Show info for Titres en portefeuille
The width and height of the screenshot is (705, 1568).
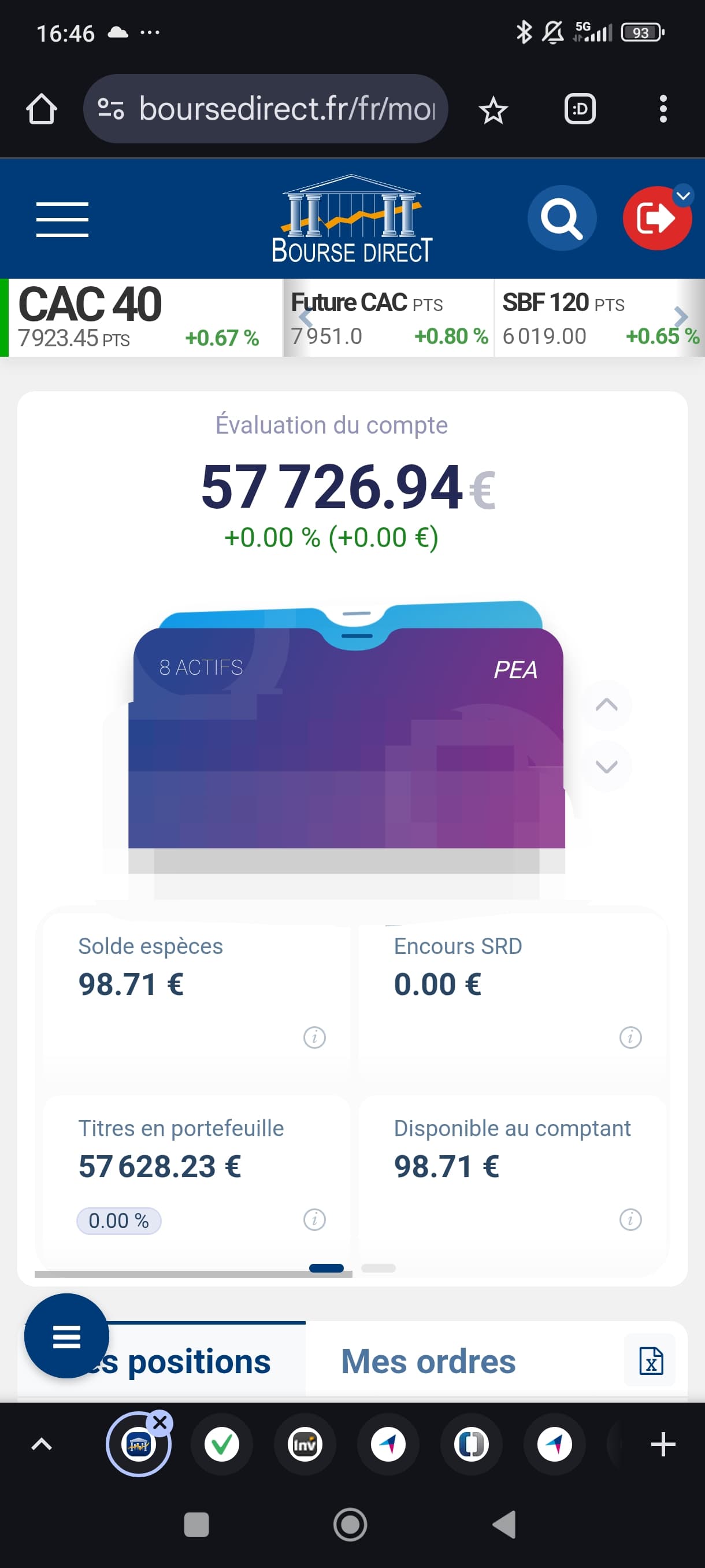pos(314,1219)
